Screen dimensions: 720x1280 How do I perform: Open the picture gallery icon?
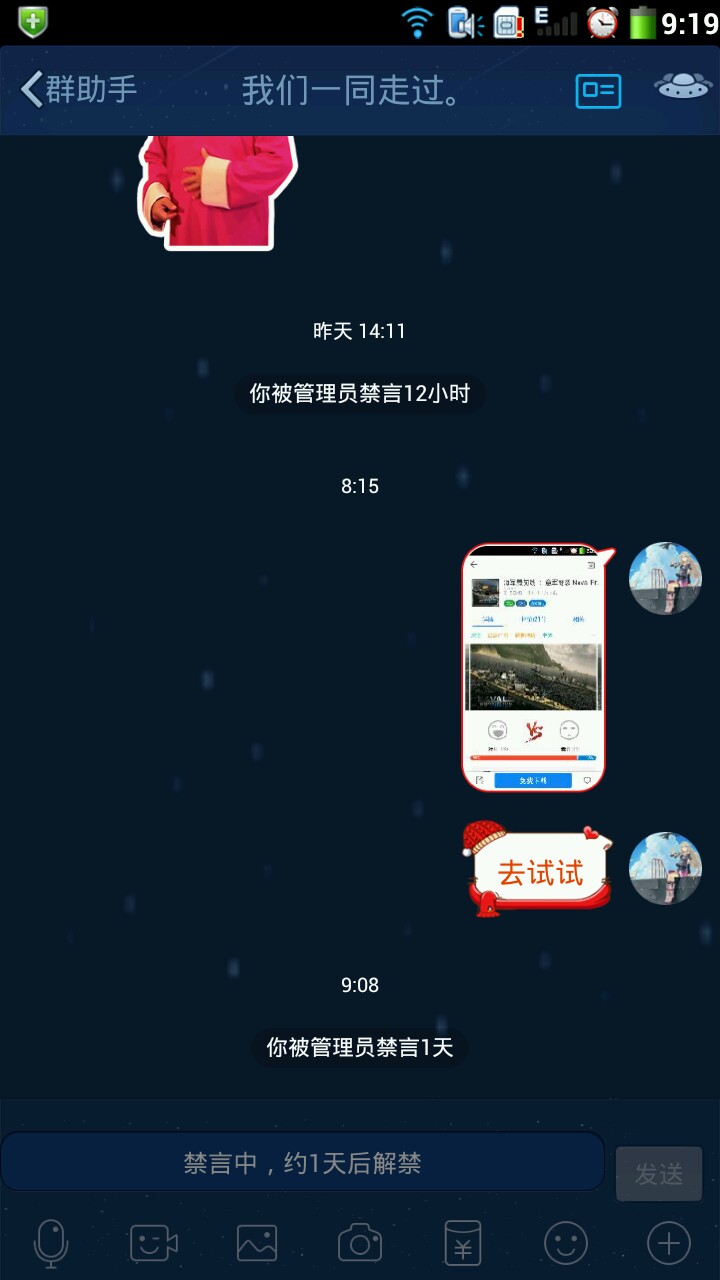[x=257, y=1244]
